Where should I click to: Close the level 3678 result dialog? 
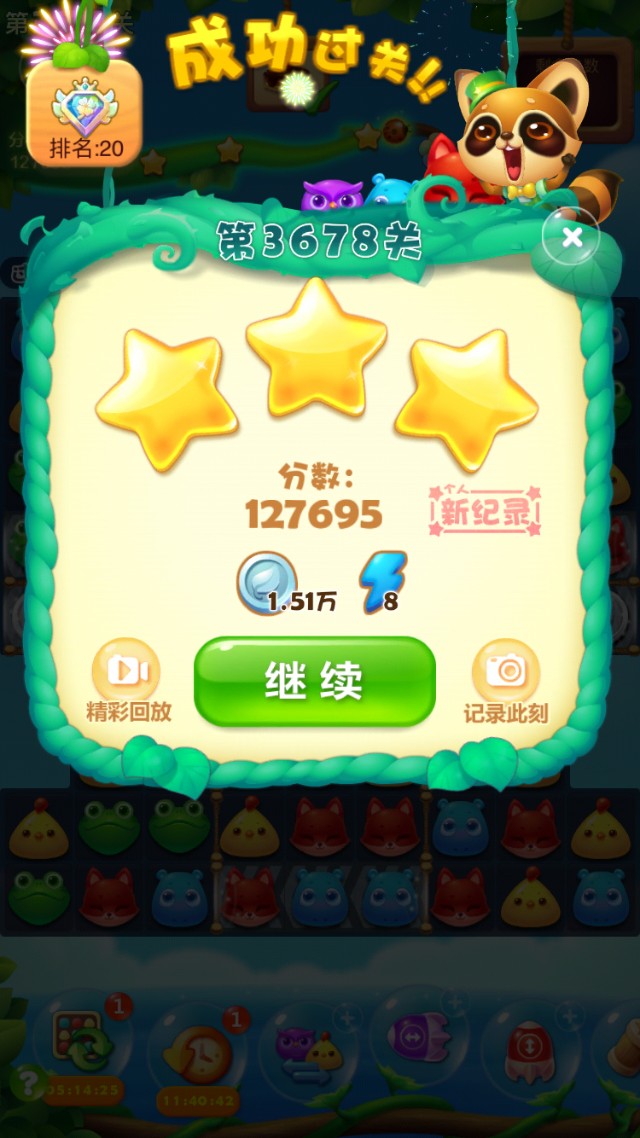[572, 237]
